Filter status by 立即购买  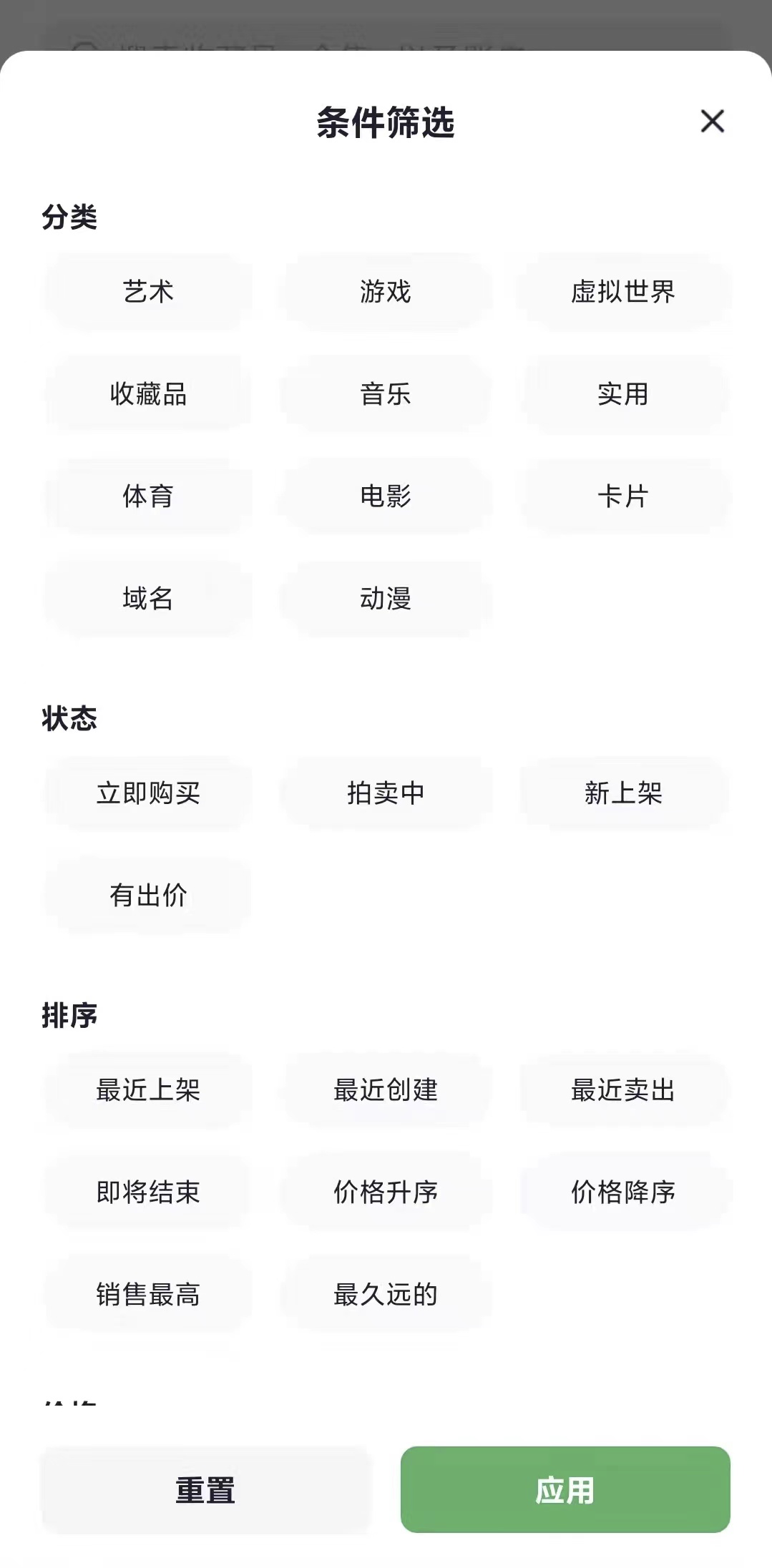coord(148,793)
